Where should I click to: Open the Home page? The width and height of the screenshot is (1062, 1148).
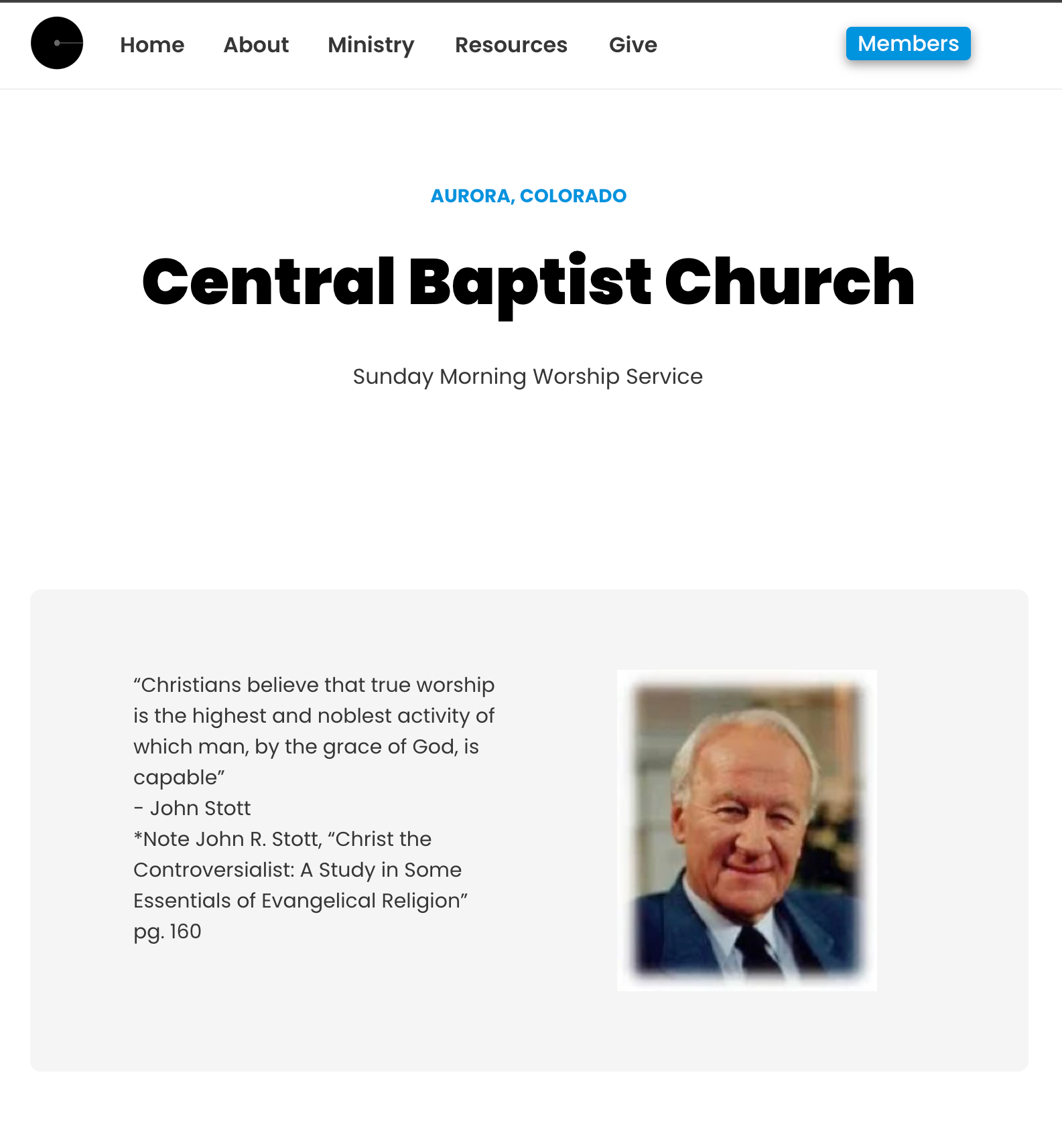point(151,44)
